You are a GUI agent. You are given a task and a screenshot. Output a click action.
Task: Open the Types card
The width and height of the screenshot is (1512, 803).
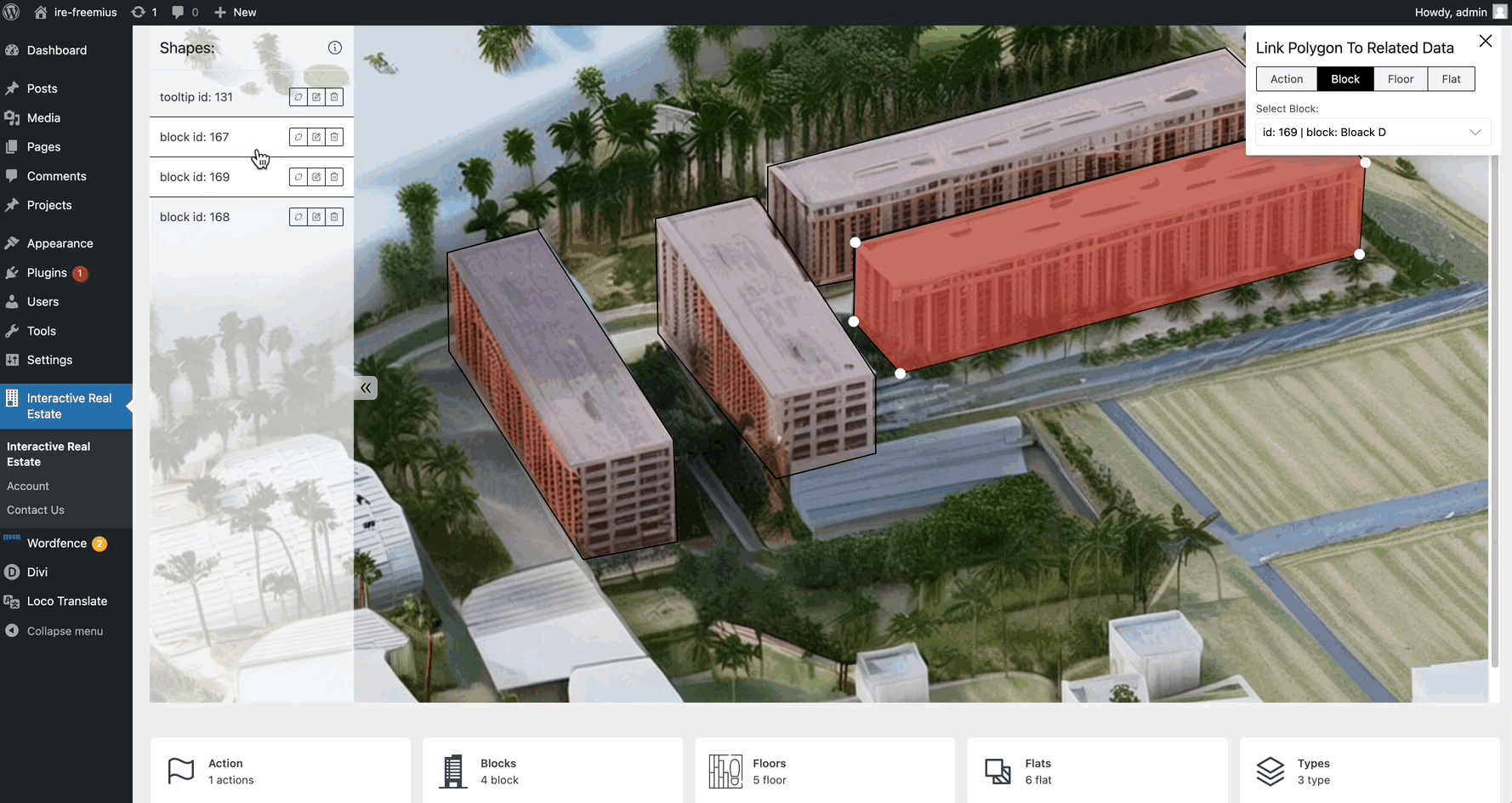pyautogui.click(x=1369, y=771)
